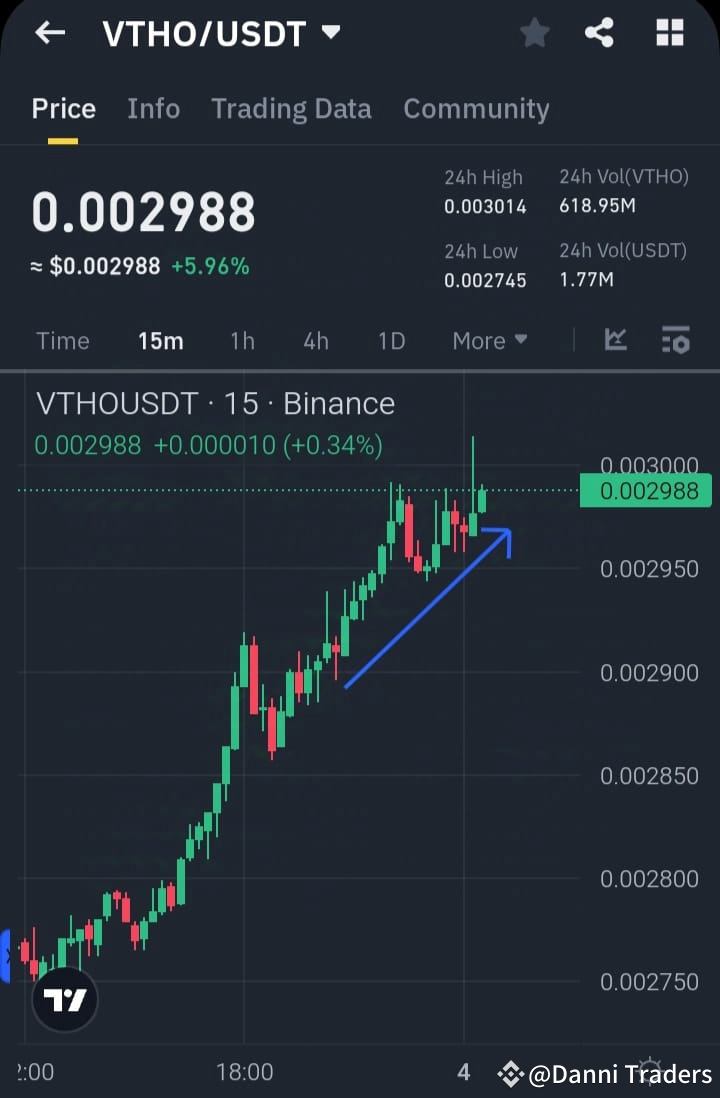Click the green 0.002988 price label
The height and width of the screenshot is (1098, 720).
(645, 491)
